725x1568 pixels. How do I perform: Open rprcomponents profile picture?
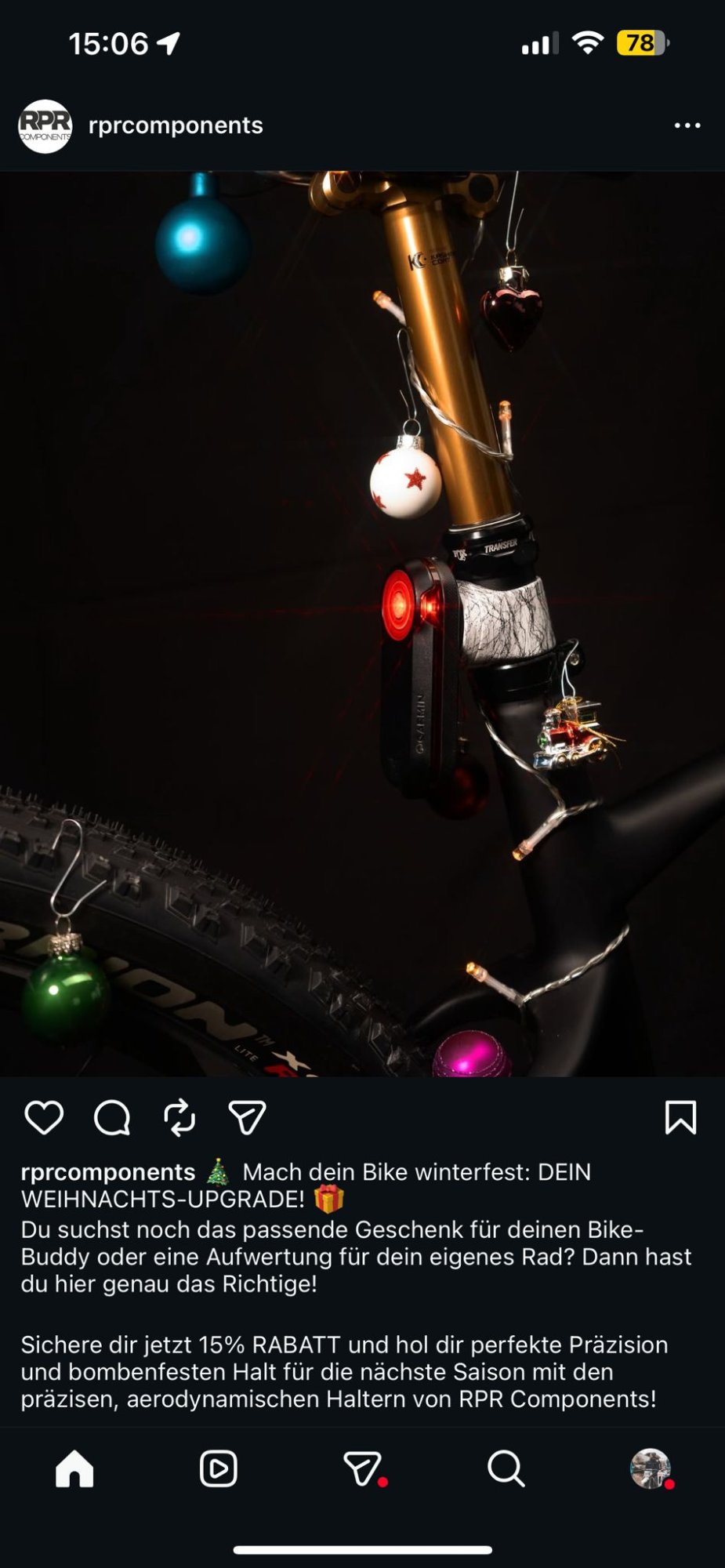[x=45, y=125]
